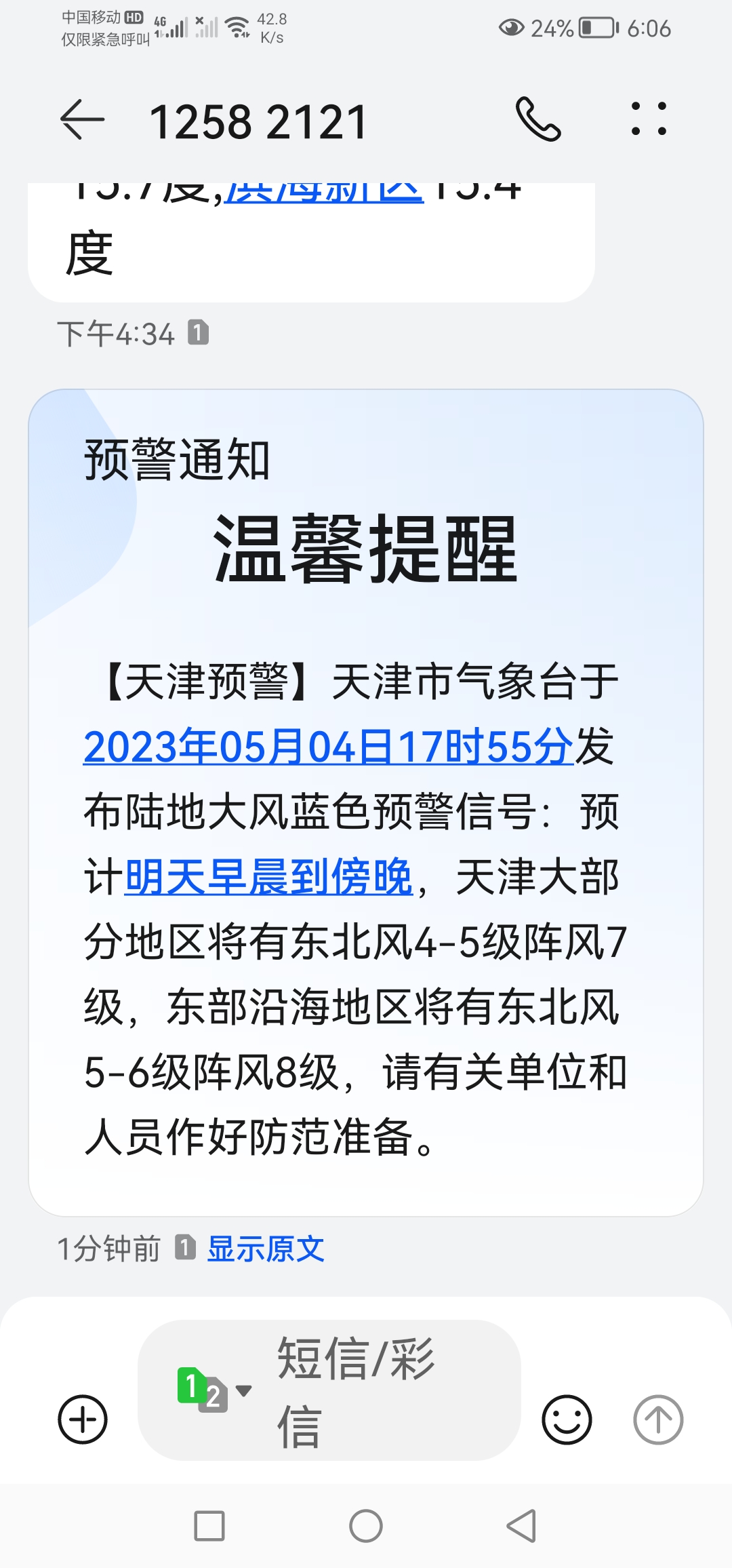The image size is (732, 1568).
Task: Tap 显示原文 to show original text
Action: (x=266, y=1249)
